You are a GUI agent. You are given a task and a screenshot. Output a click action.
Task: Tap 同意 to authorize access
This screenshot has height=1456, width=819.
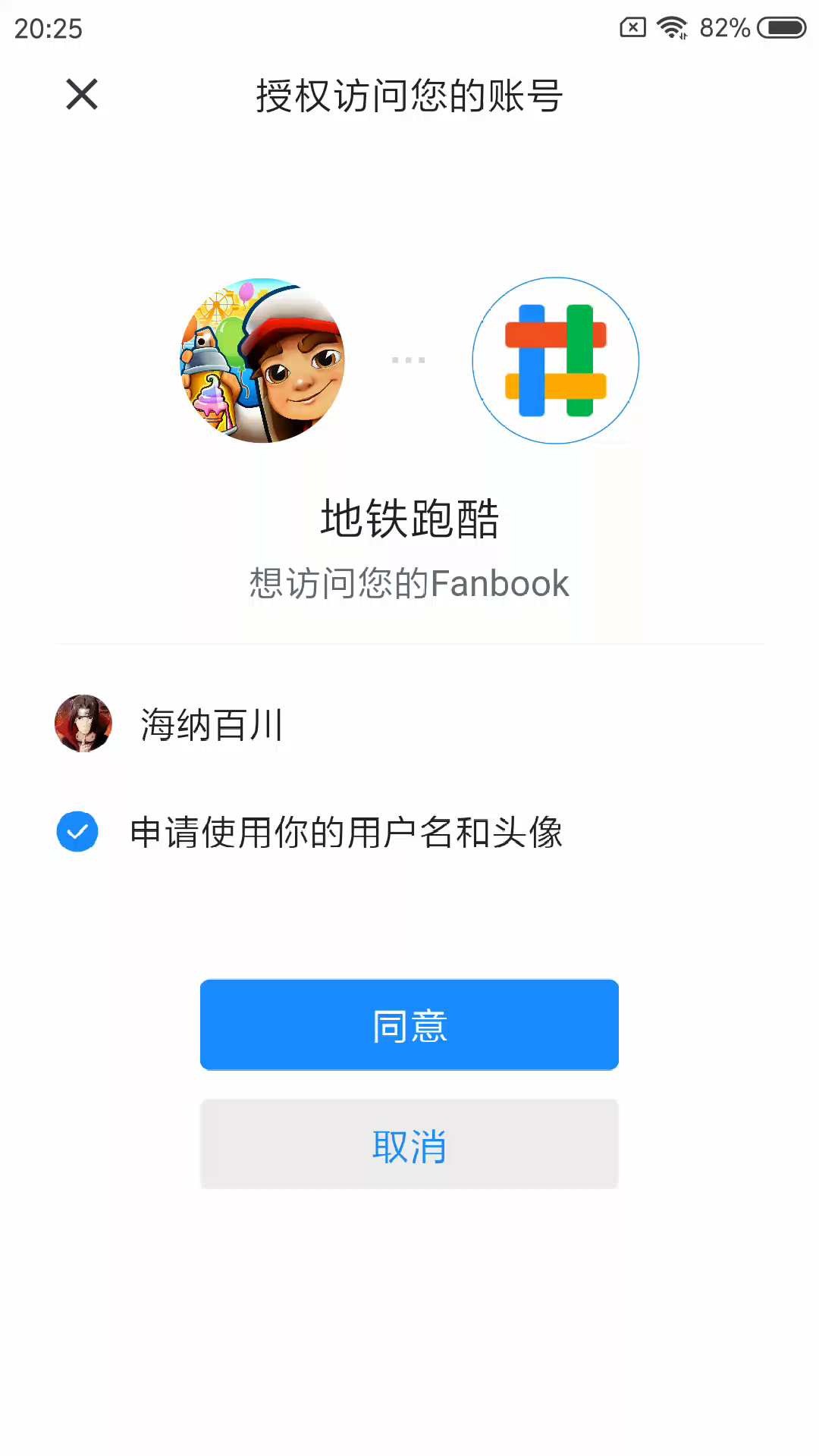(409, 1025)
